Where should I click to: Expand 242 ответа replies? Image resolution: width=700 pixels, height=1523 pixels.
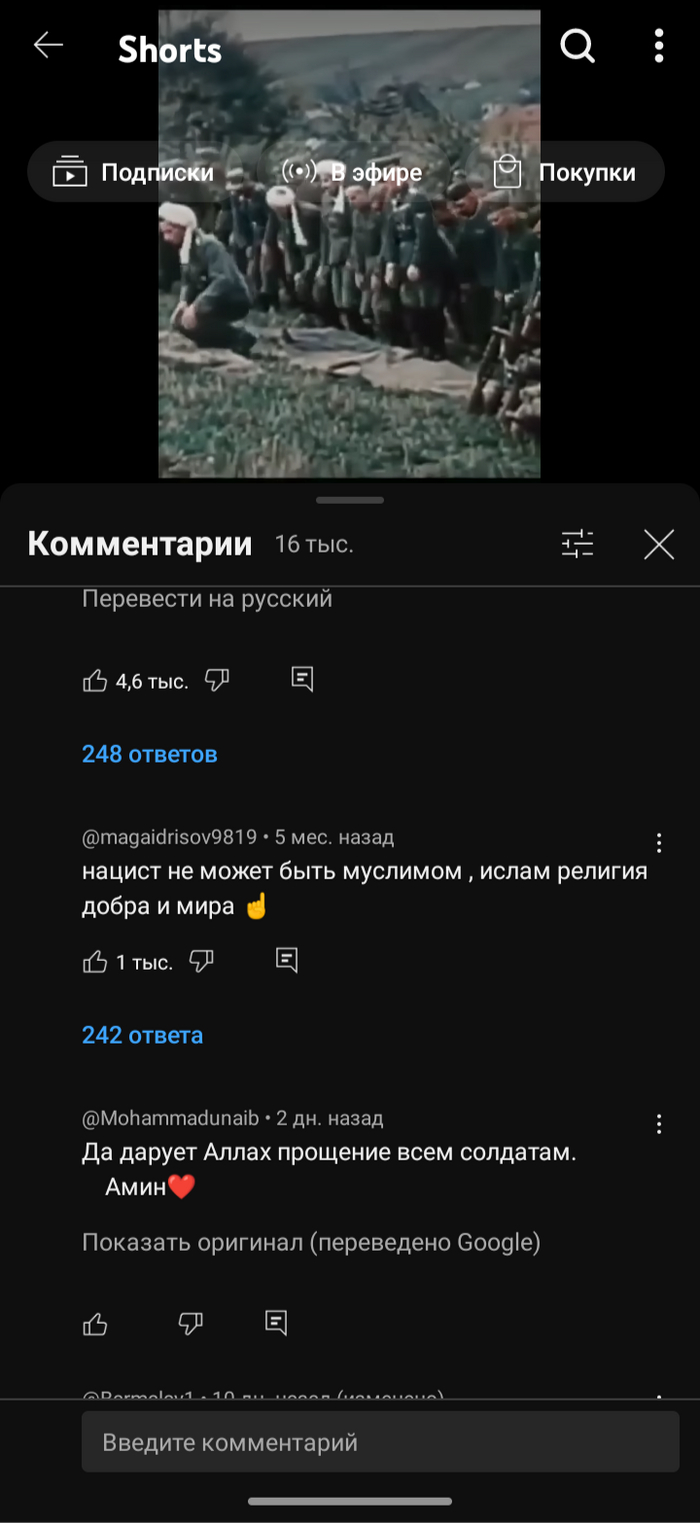142,1035
